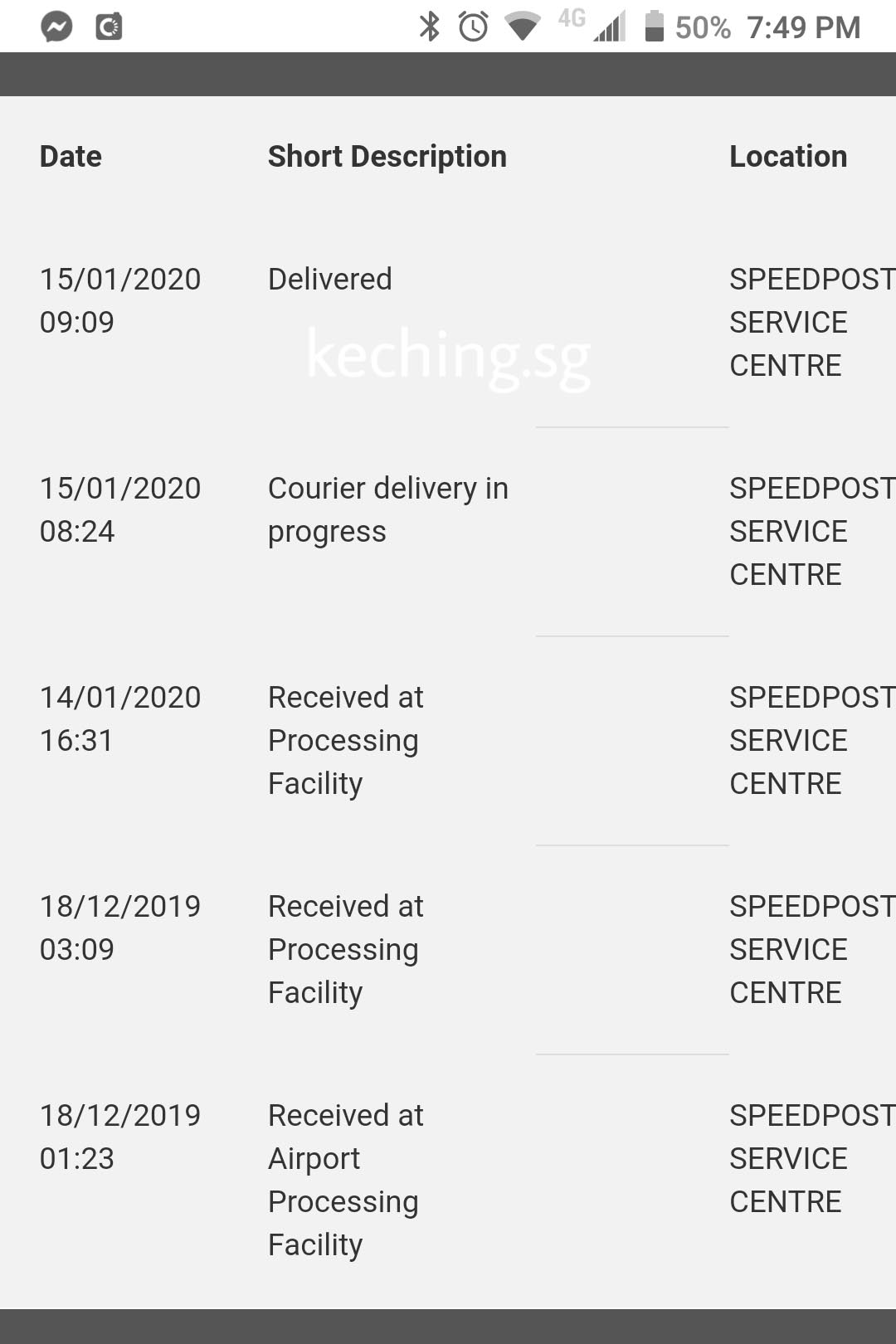Tap the Courier delivery in progress entry
896x1344 pixels.
[387, 509]
